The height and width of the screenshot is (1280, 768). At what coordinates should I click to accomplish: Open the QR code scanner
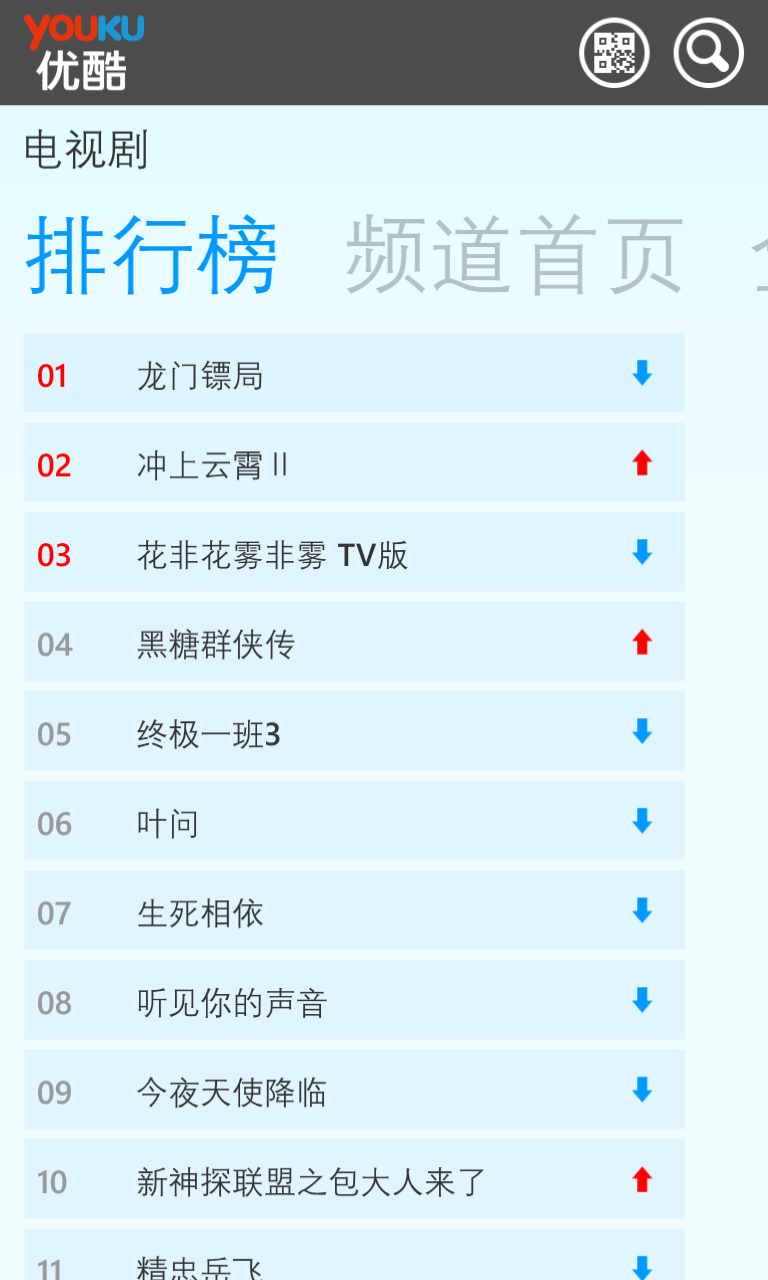614,53
